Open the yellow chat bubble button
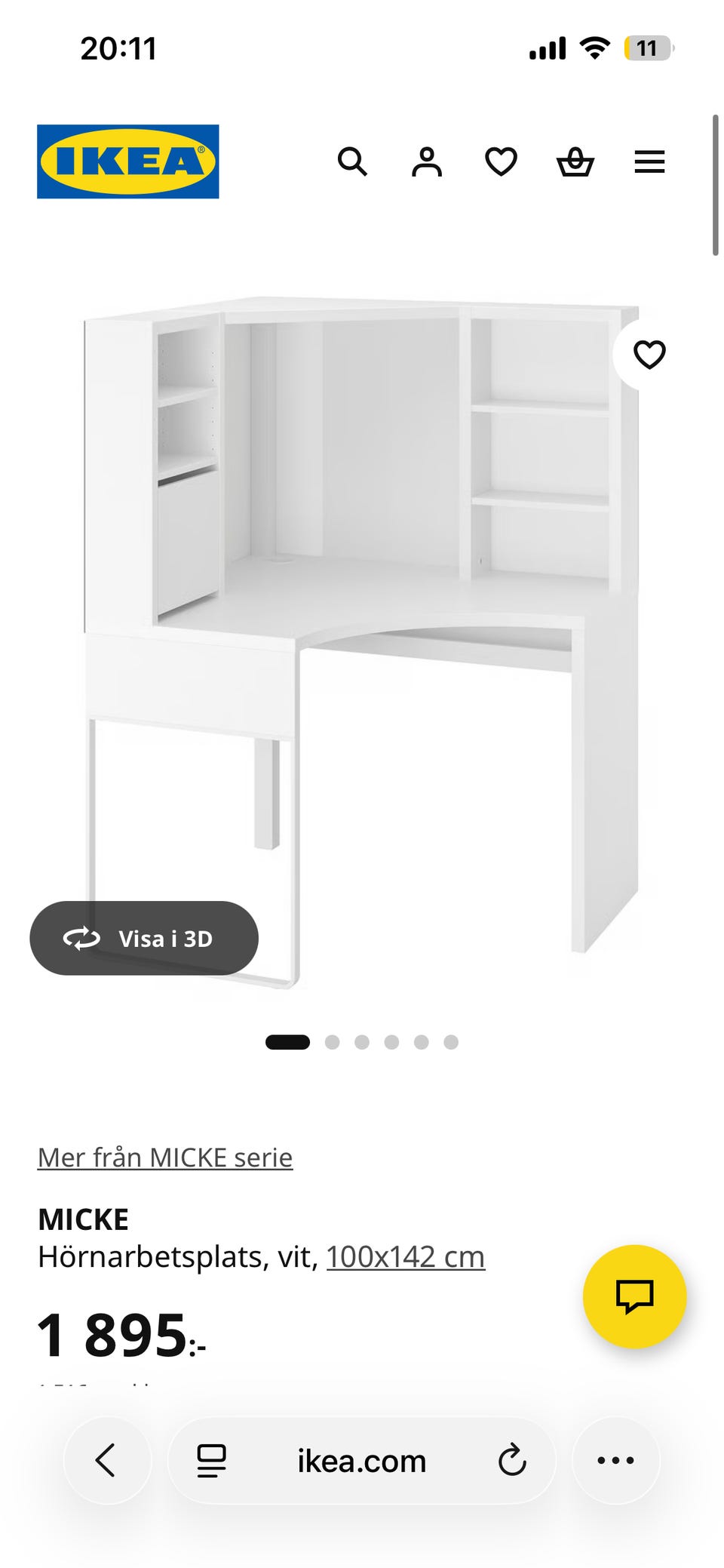 (x=634, y=1296)
